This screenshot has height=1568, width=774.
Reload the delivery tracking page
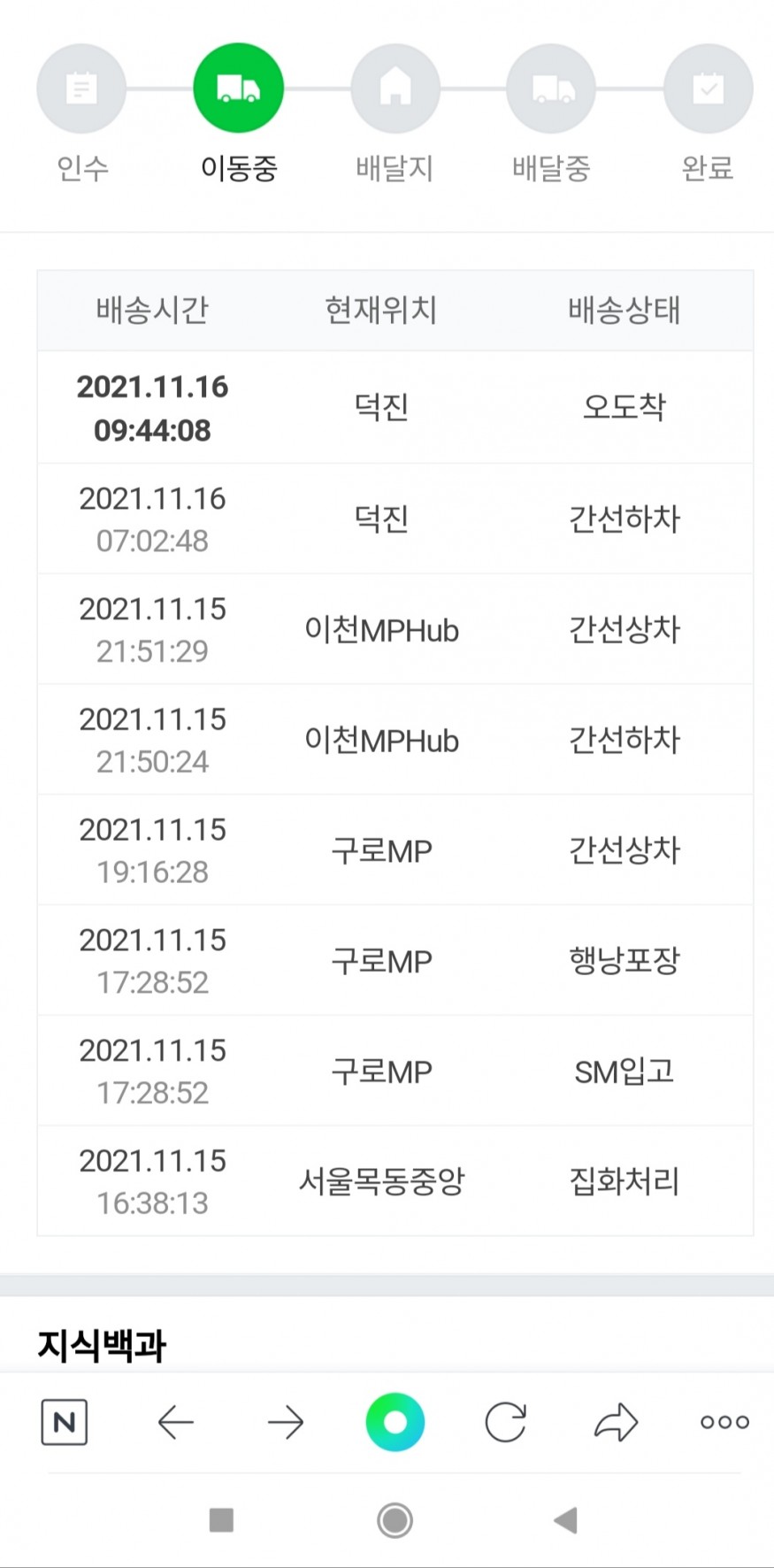pos(505,1422)
